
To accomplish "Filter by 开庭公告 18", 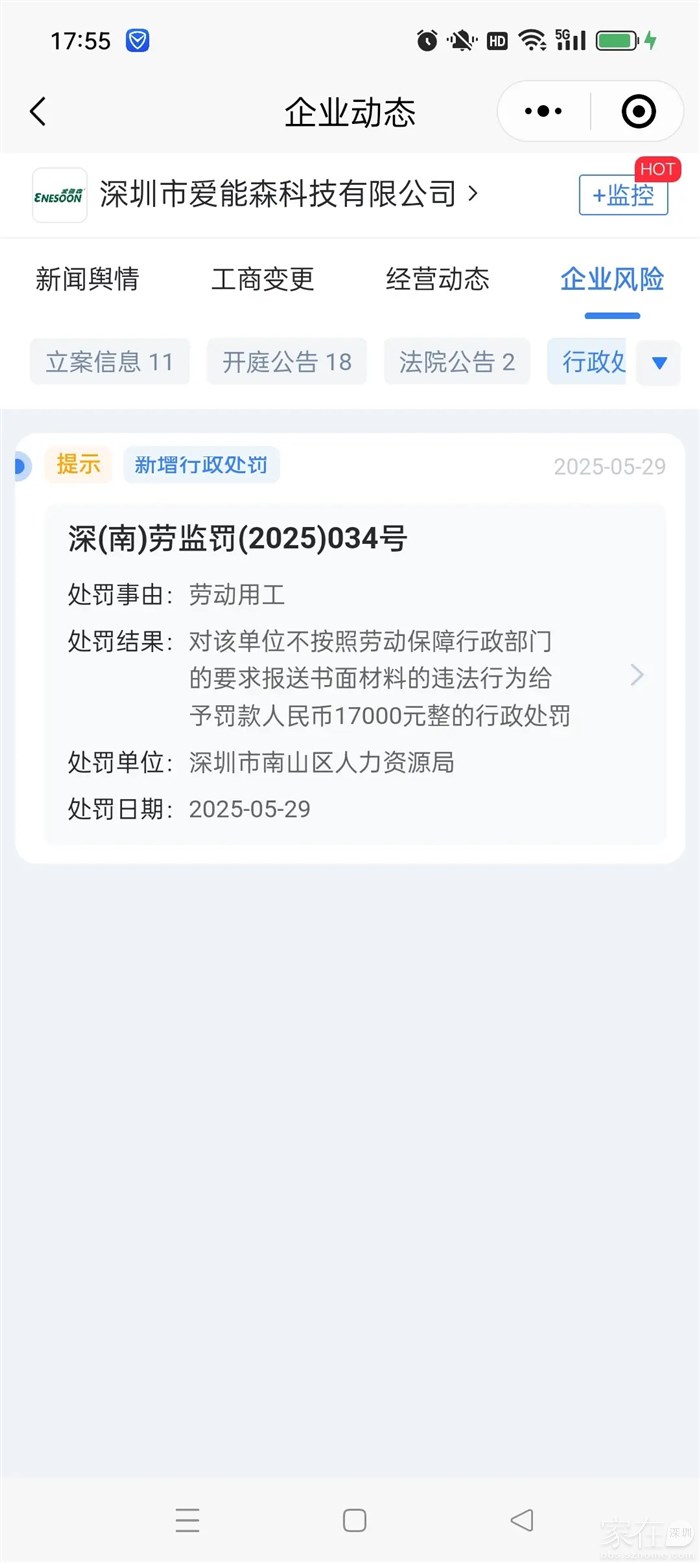I will [287, 362].
